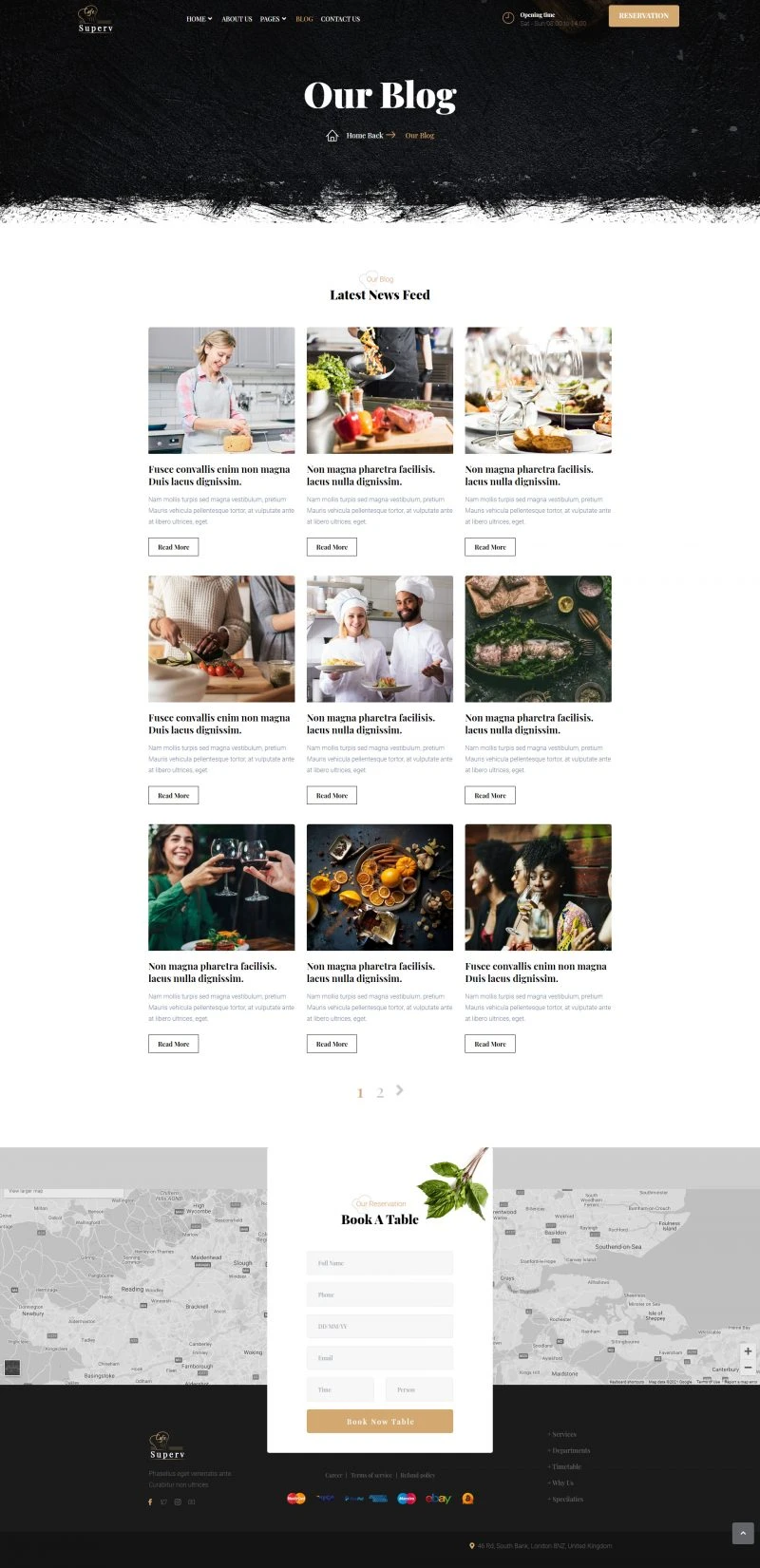Jump back to top with arrow button

pyautogui.click(x=743, y=1533)
